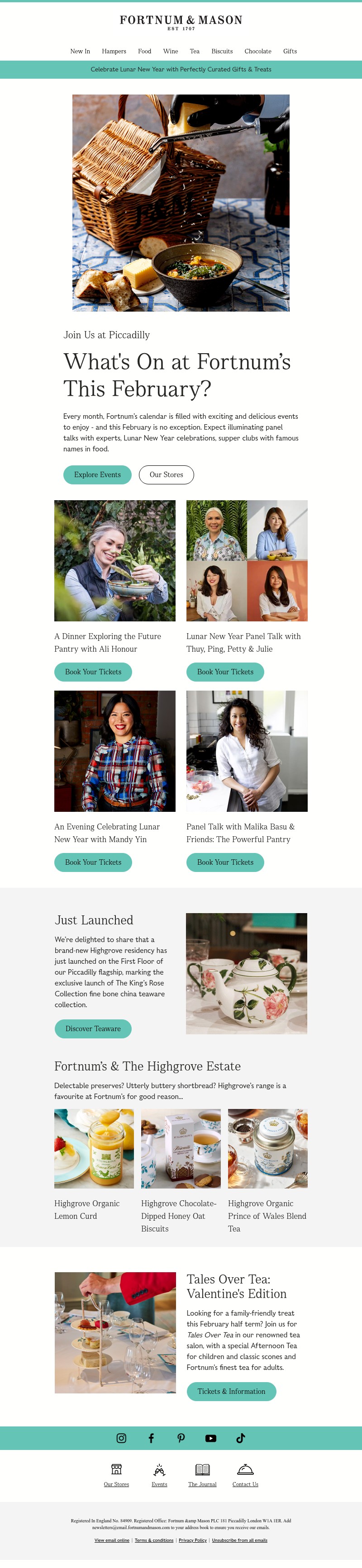Open the Facebook icon link
This screenshot has width=362, height=1568.
pos(151,1438)
